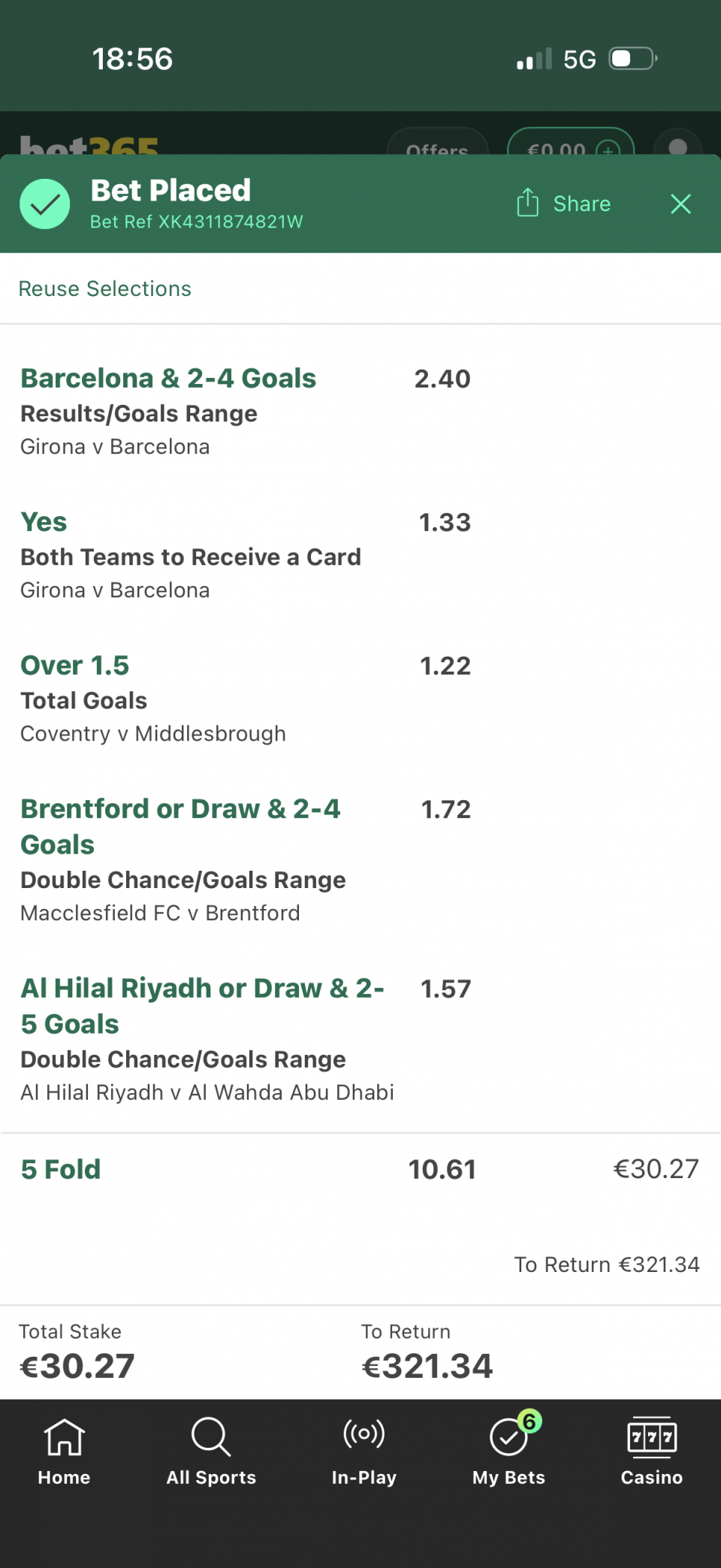This screenshot has height=1568, width=721.
Task: Tap Reuse Selections link
Action: [x=105, y=289]
